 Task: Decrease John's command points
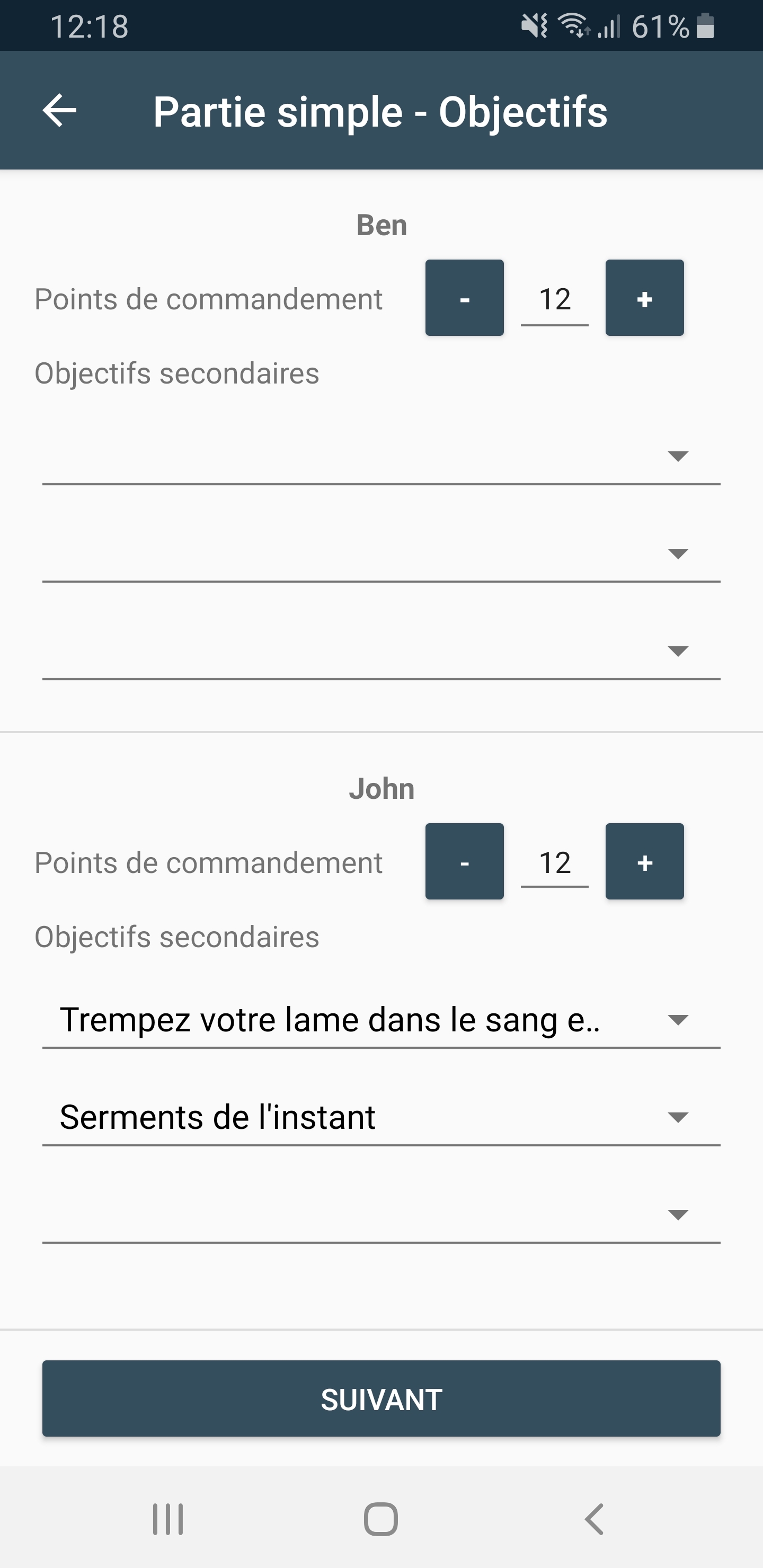coord(464,862)
